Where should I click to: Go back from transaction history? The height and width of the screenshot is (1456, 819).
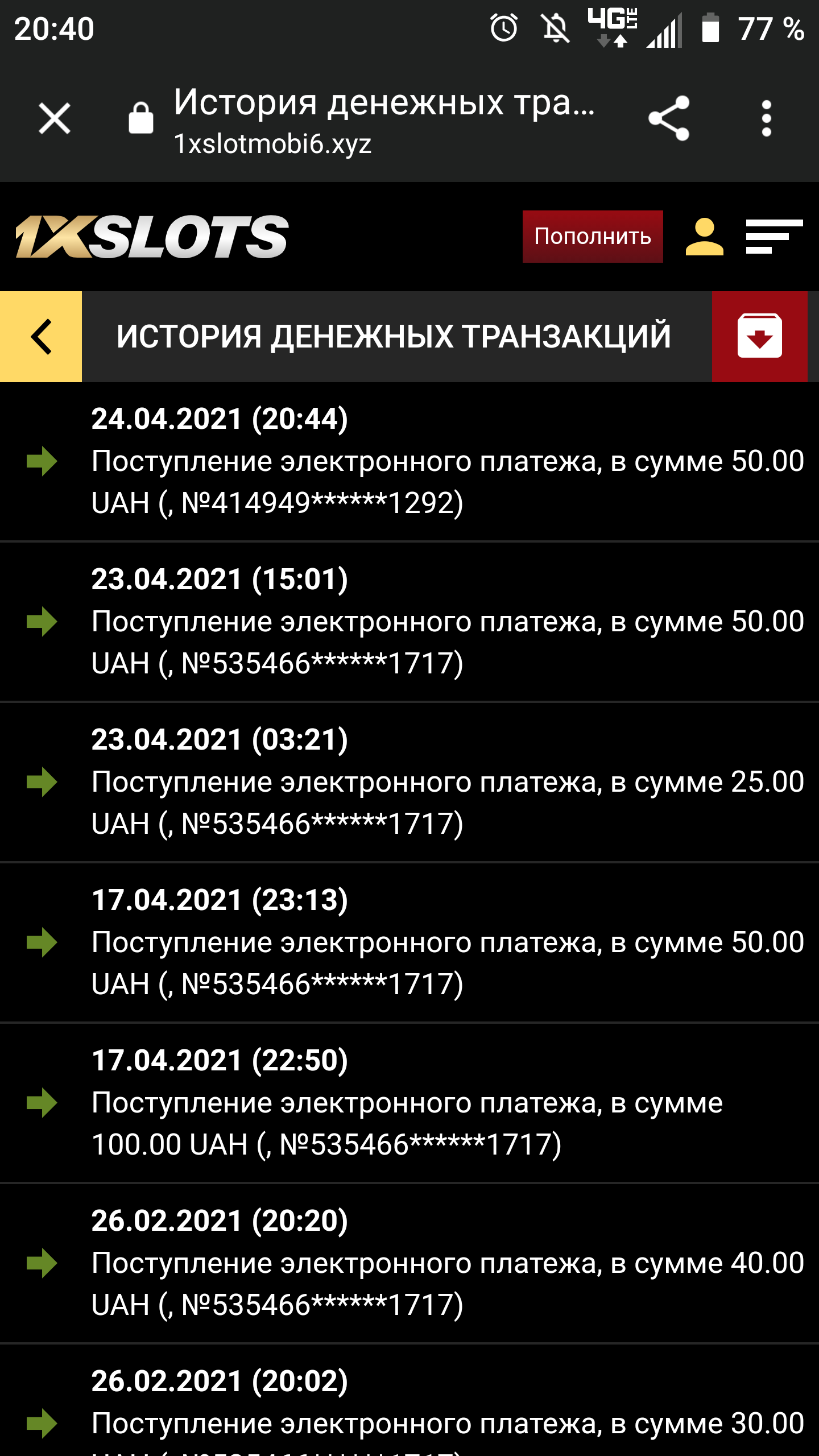[x=41, y=337]
